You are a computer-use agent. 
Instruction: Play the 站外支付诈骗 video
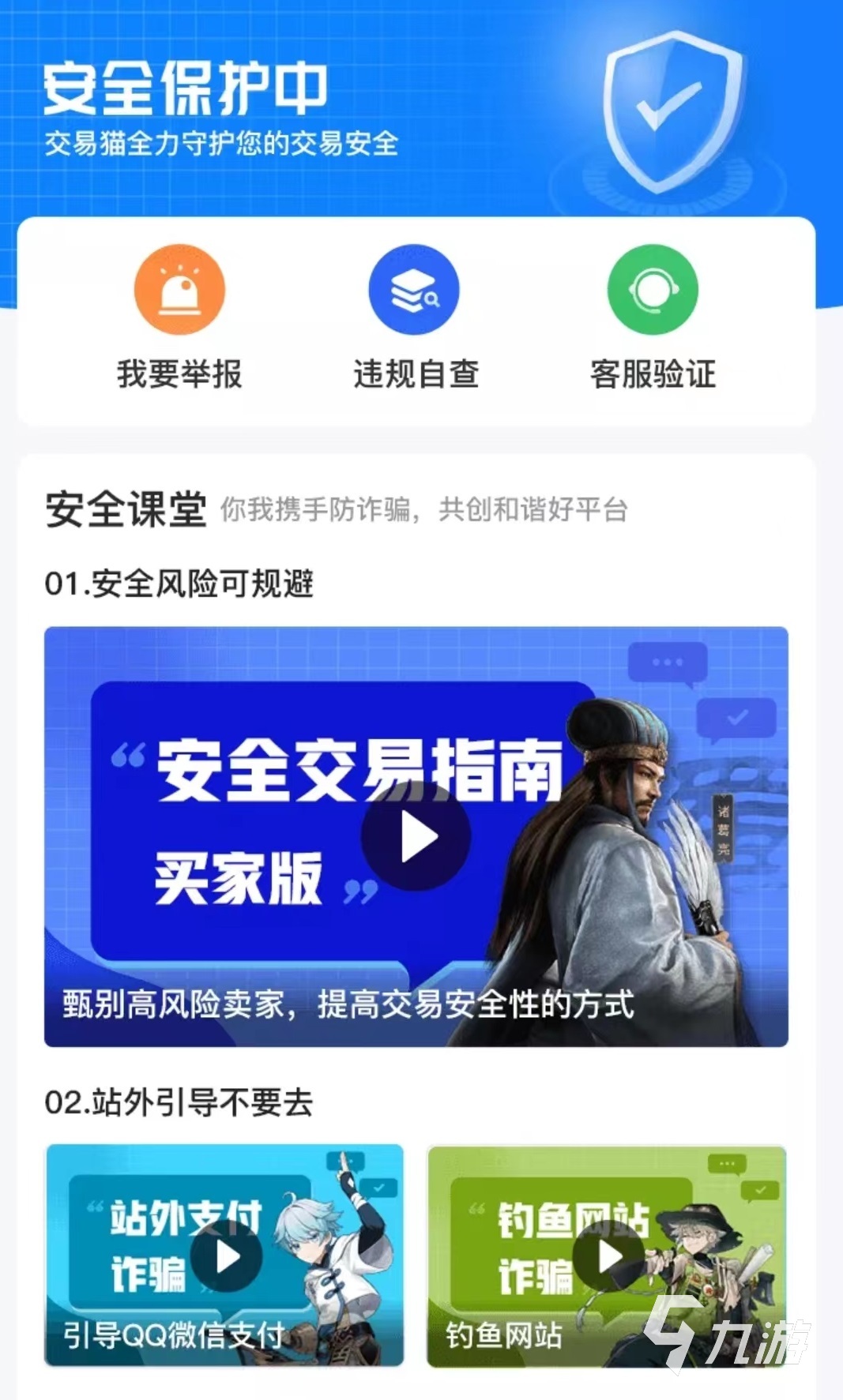point(227,1256)
